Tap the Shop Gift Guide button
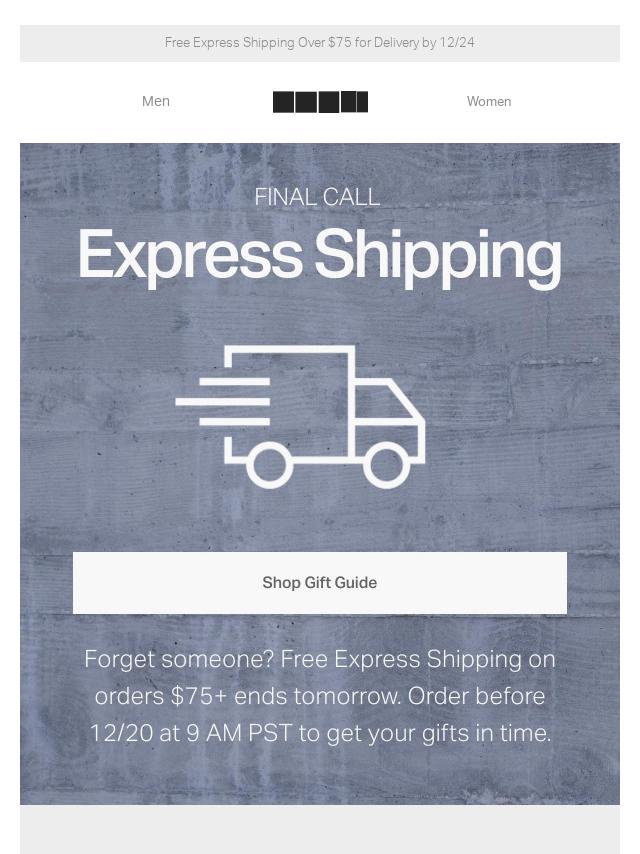Screen dimensions: 640x854 320,583
